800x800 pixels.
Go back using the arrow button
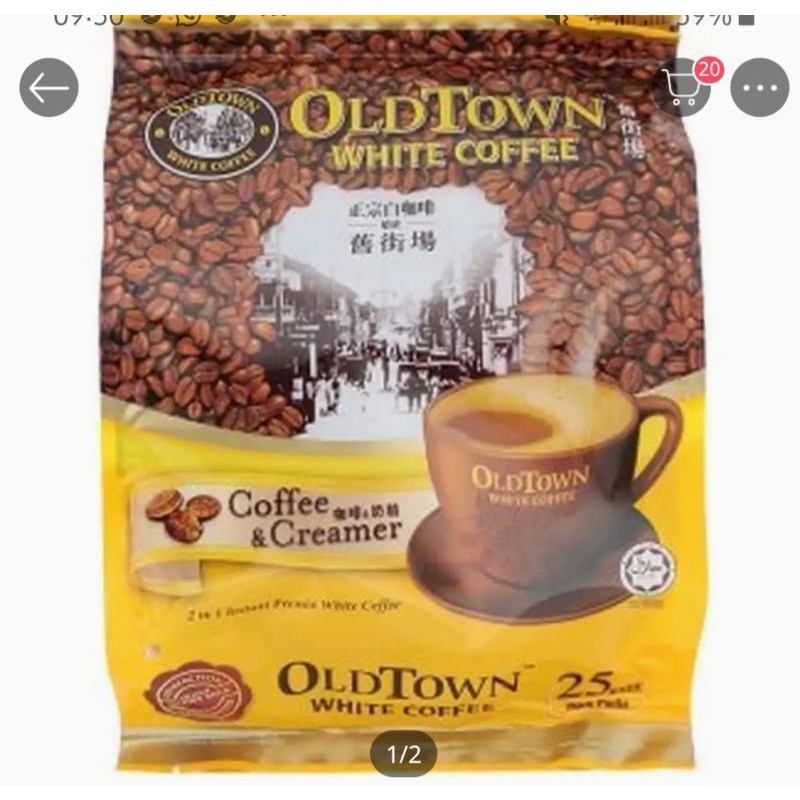point(49,87)
